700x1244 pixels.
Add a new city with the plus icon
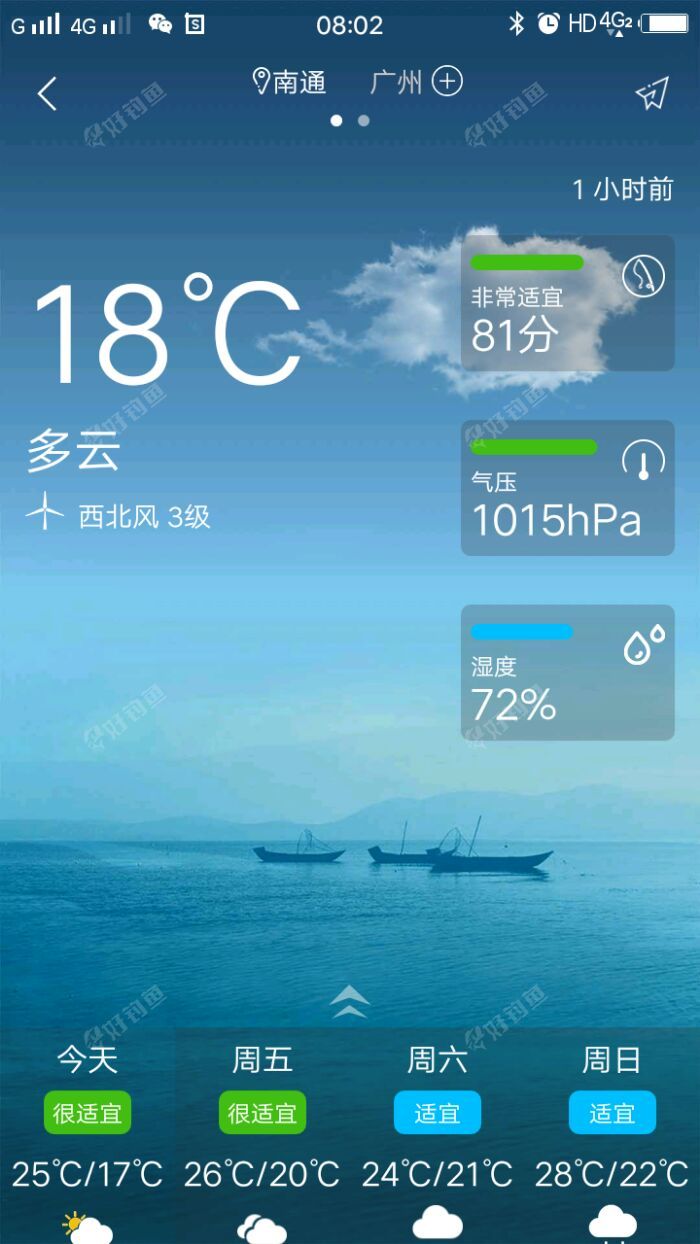[447, 82]
